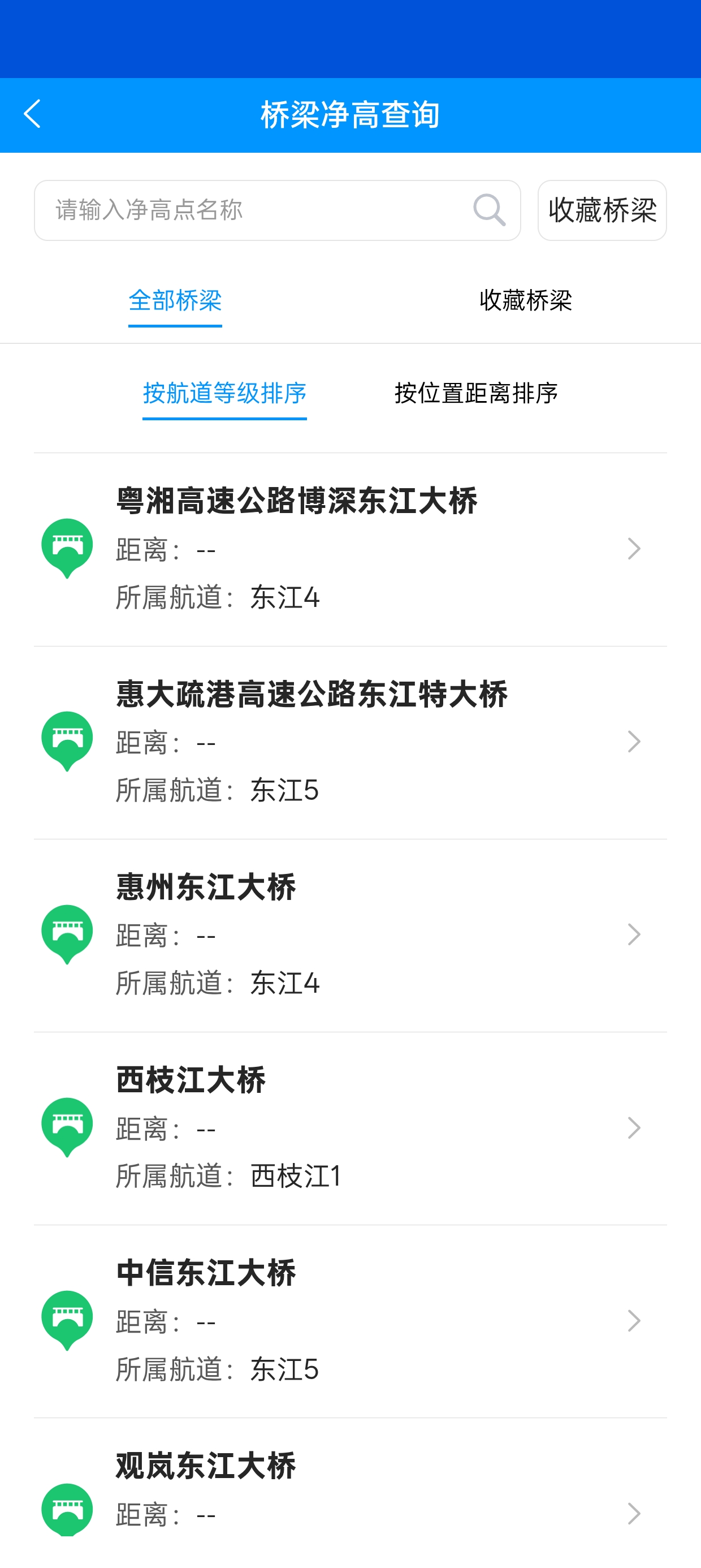Choose the 观岚东江大桥 bridge
This screenshot has height=1568, width=701.
coord(350,1491)
